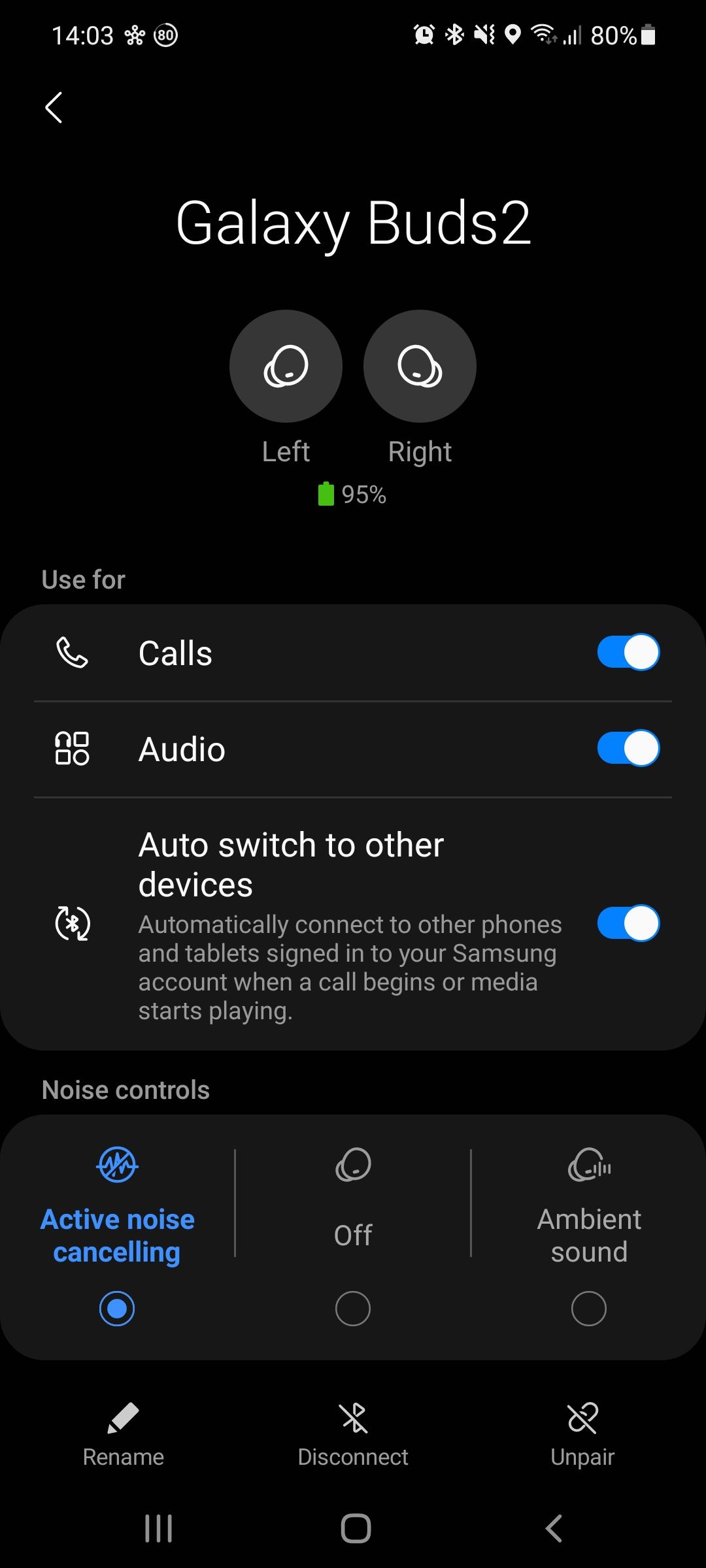The image size is (706, 1568).
Task: Unpair the Galaxy Buds2
Action: coord(582,1435)
